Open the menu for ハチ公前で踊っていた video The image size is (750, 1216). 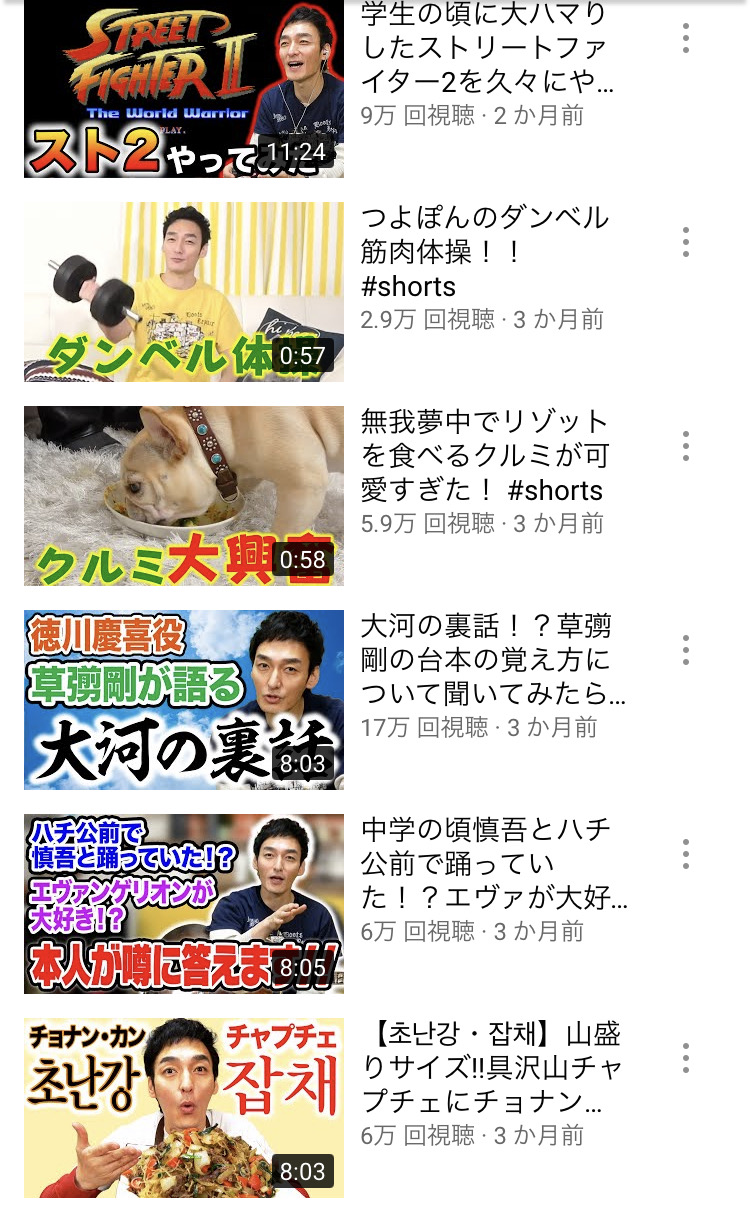coord(686,854)
